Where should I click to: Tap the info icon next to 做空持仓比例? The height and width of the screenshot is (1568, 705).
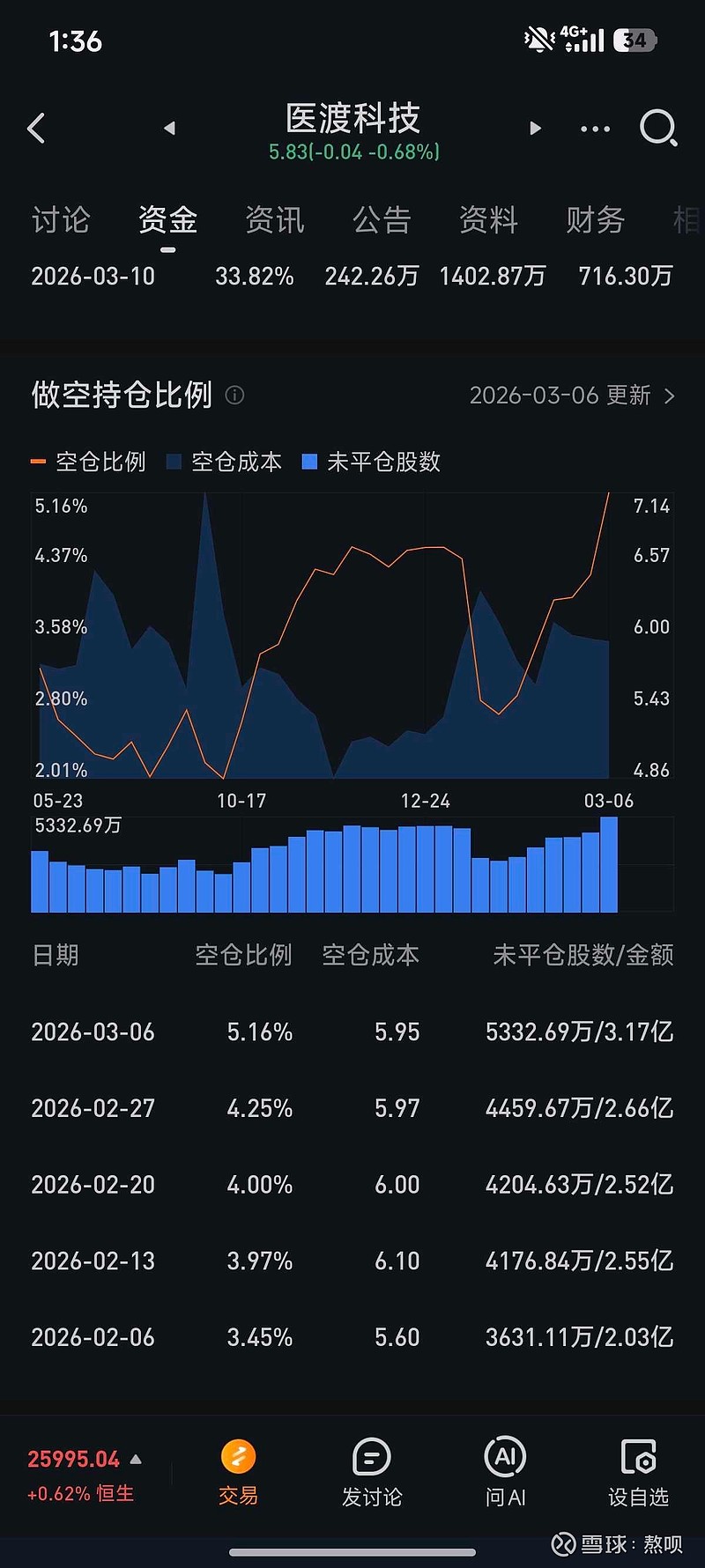click(234, 396)
